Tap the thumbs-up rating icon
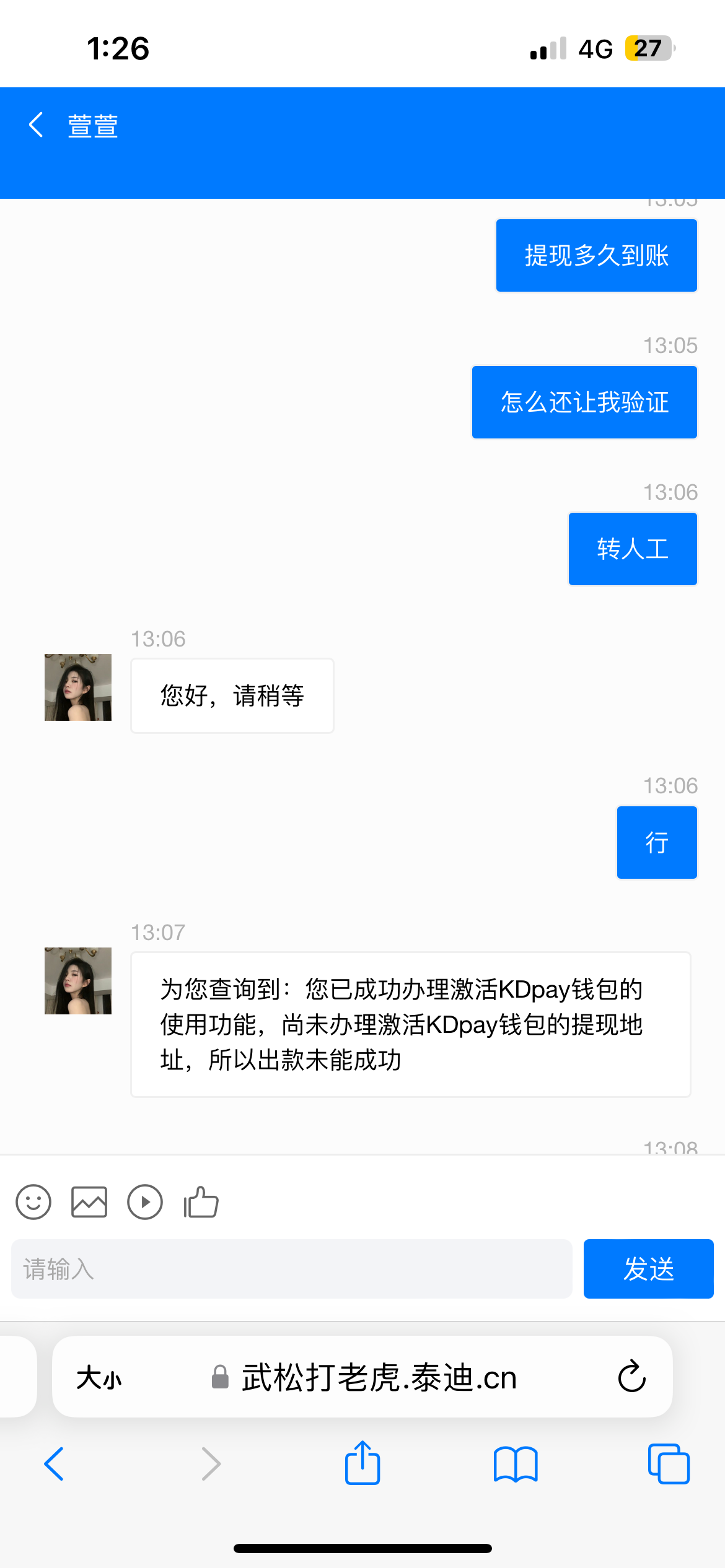This screenshot has width=725, height=1568. [201, 1202]
